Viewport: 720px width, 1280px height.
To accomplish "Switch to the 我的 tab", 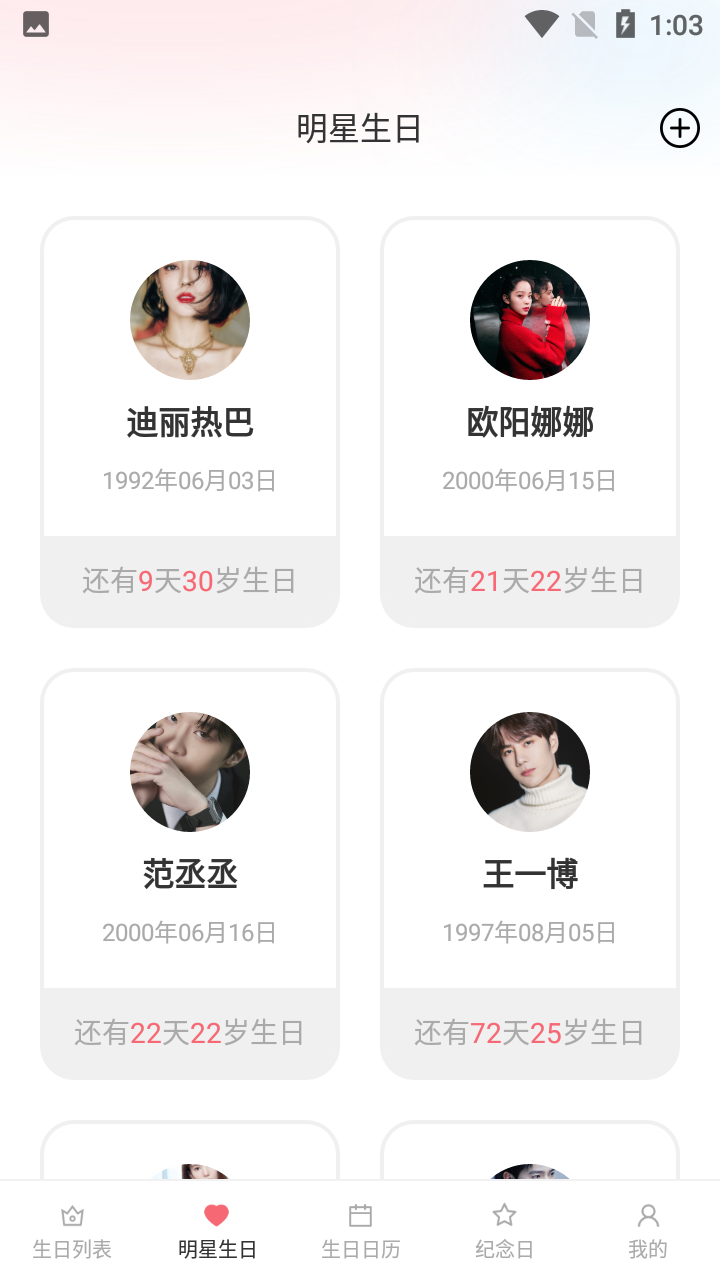I will [648, 1231].
